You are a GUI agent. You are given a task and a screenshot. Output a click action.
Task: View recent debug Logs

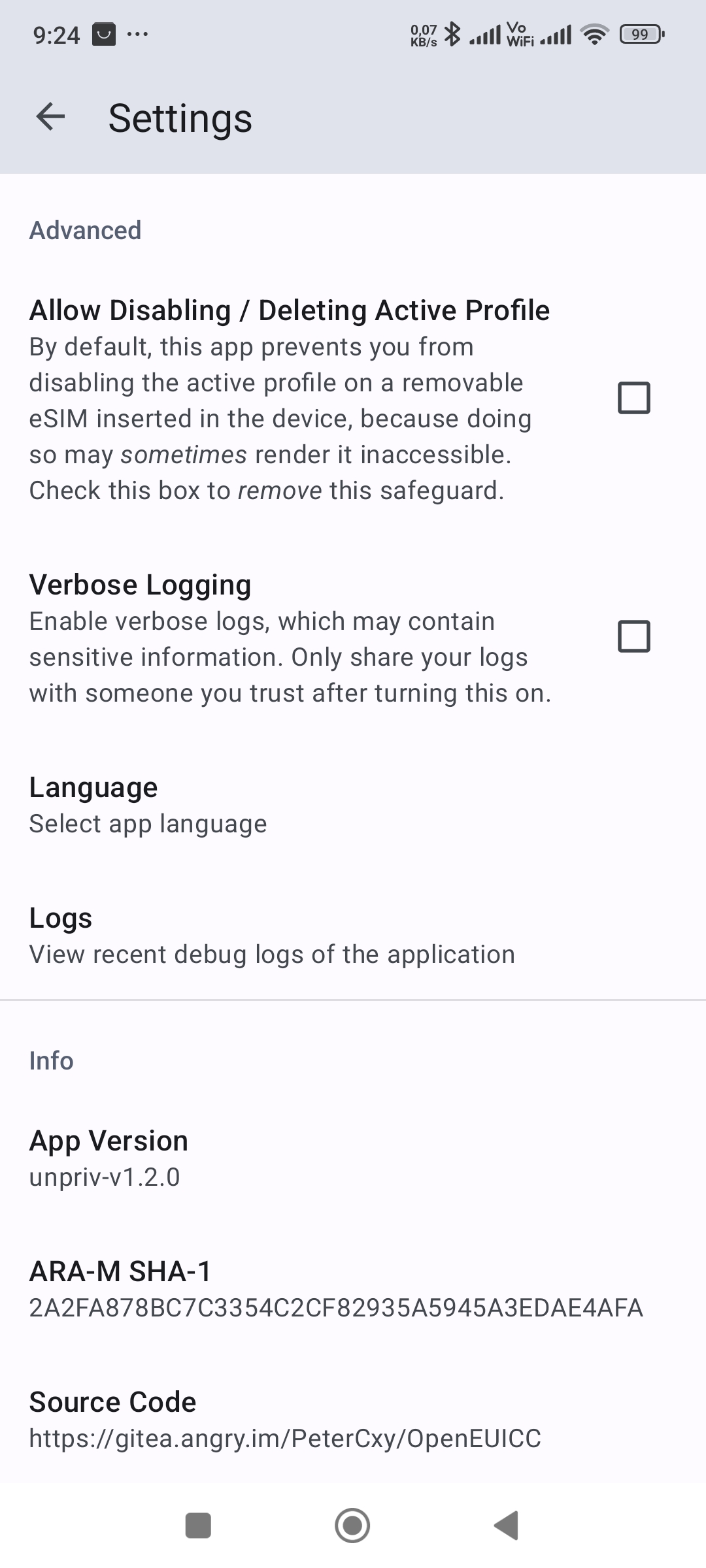[353, 935]
